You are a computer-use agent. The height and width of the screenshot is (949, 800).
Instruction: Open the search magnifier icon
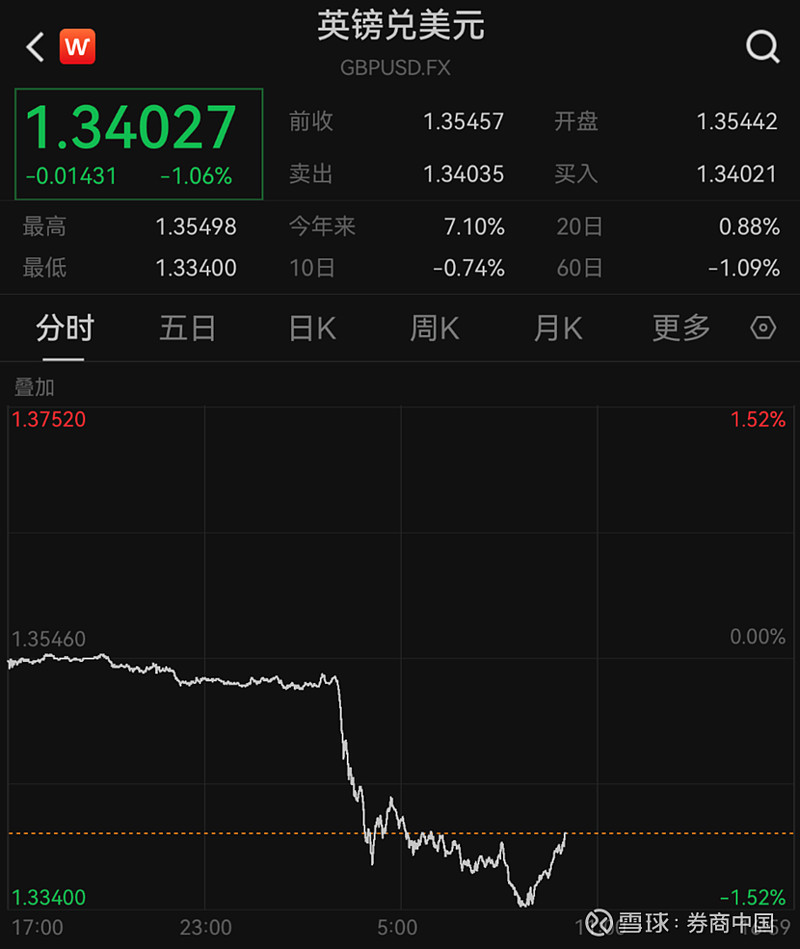763,46
